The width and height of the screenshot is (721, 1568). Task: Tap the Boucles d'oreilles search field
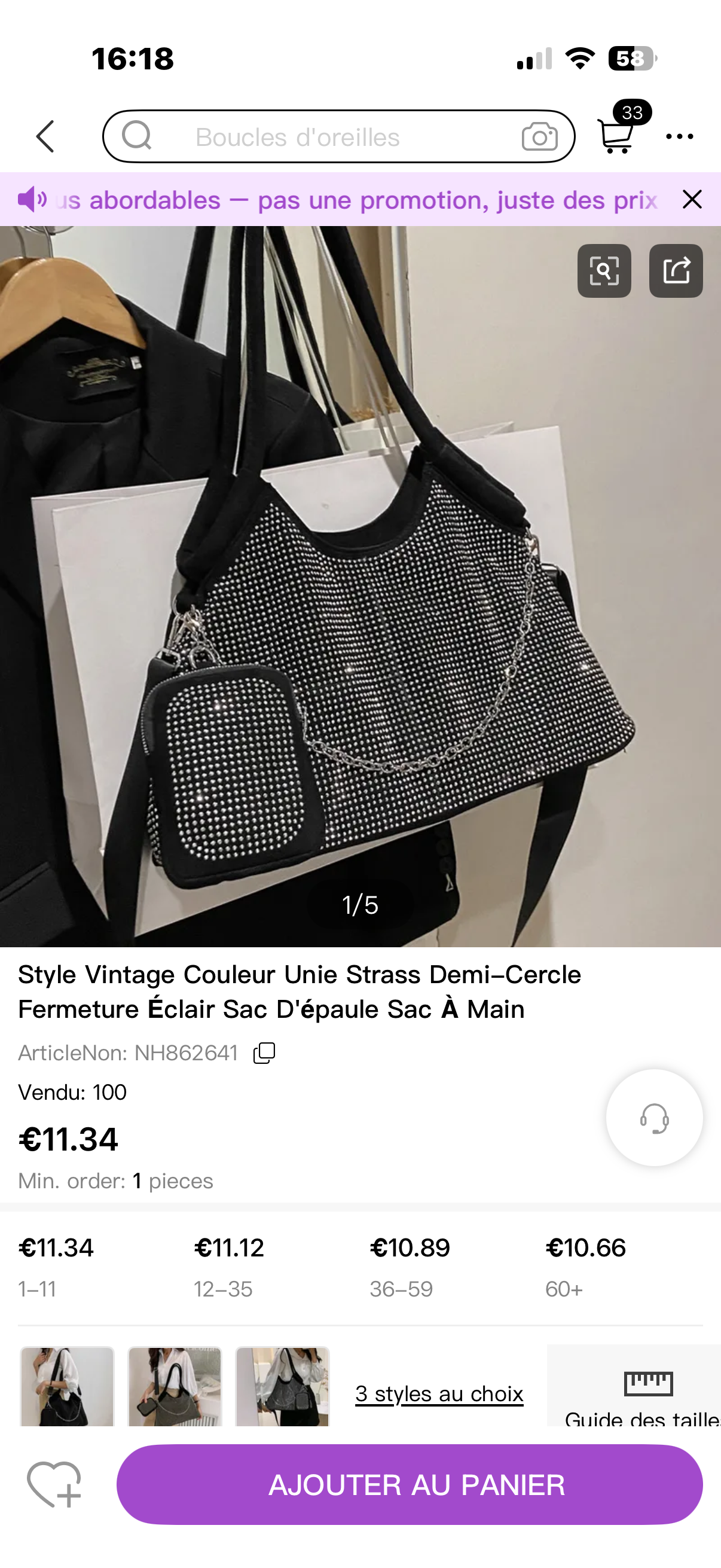click(x=329, y=137)
